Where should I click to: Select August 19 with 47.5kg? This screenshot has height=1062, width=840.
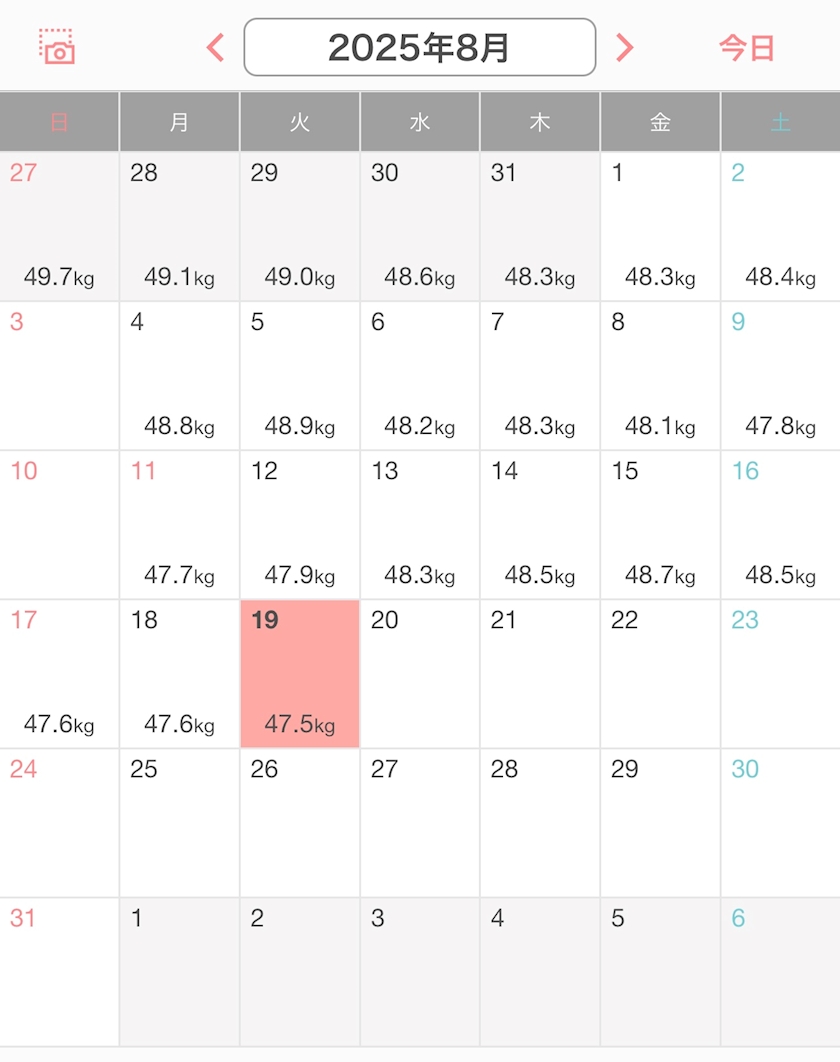(x=300, y=674)
